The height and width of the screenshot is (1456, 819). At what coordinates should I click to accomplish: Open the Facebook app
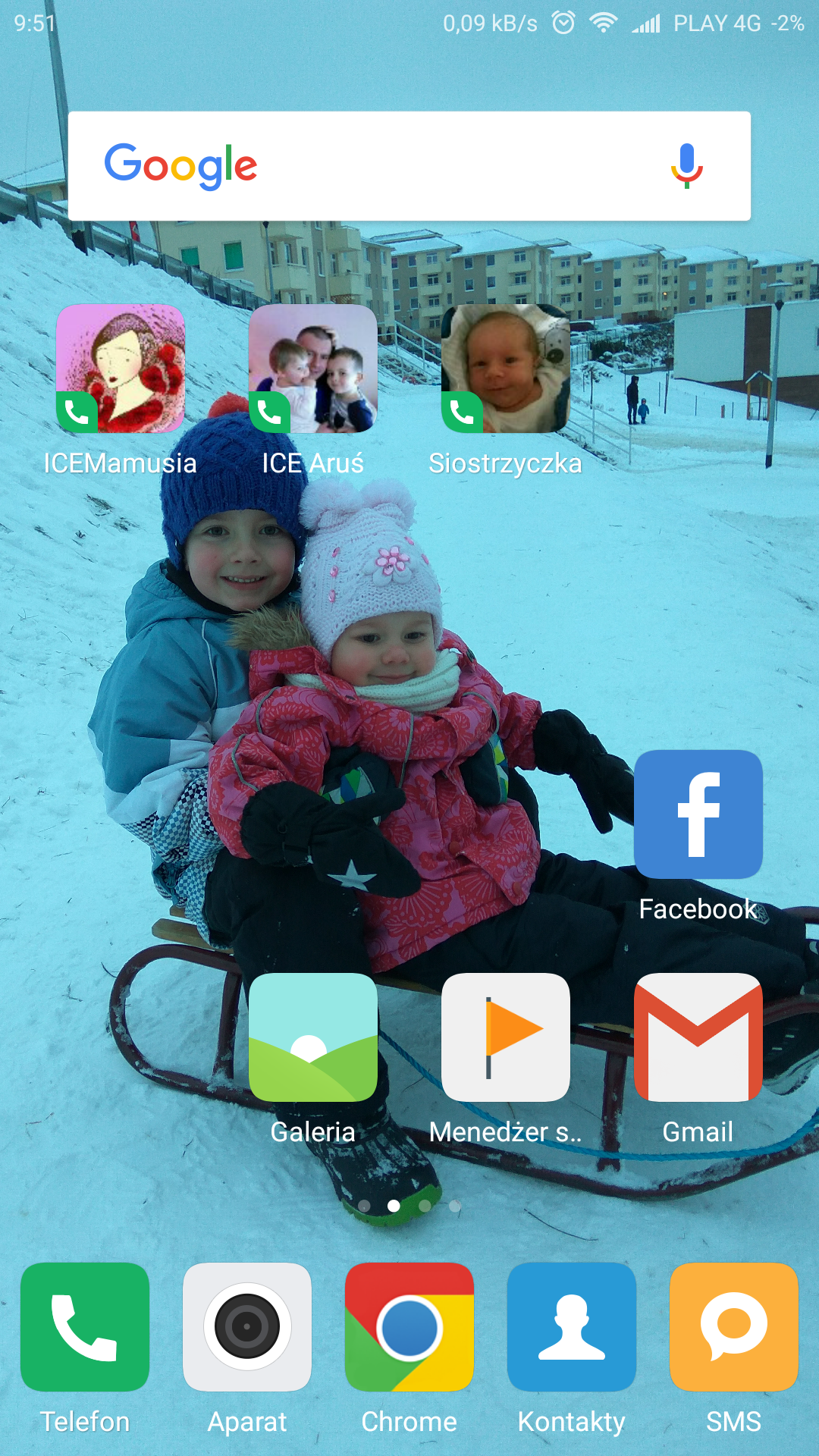coord(698,814)
